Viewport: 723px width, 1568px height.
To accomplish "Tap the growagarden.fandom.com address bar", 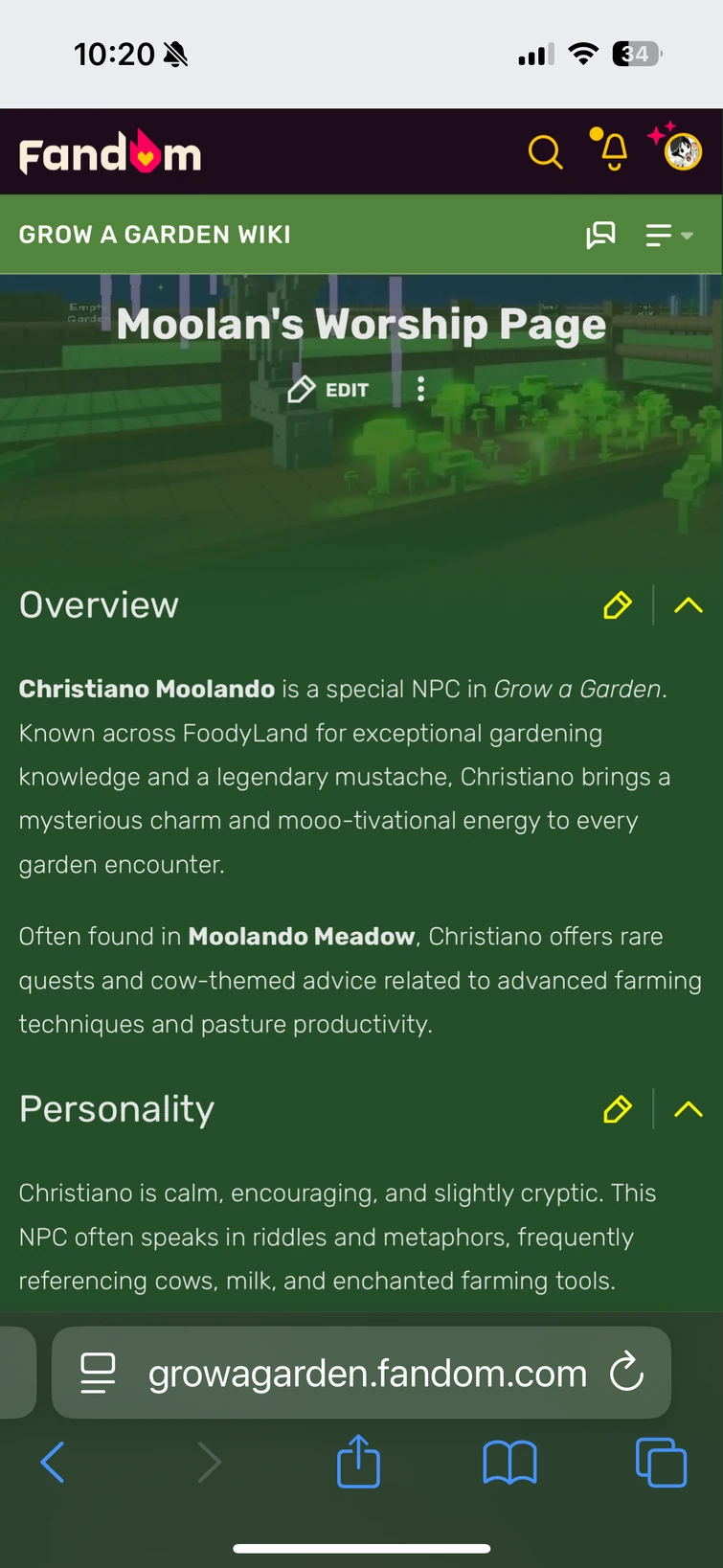I will [367, 1374].
